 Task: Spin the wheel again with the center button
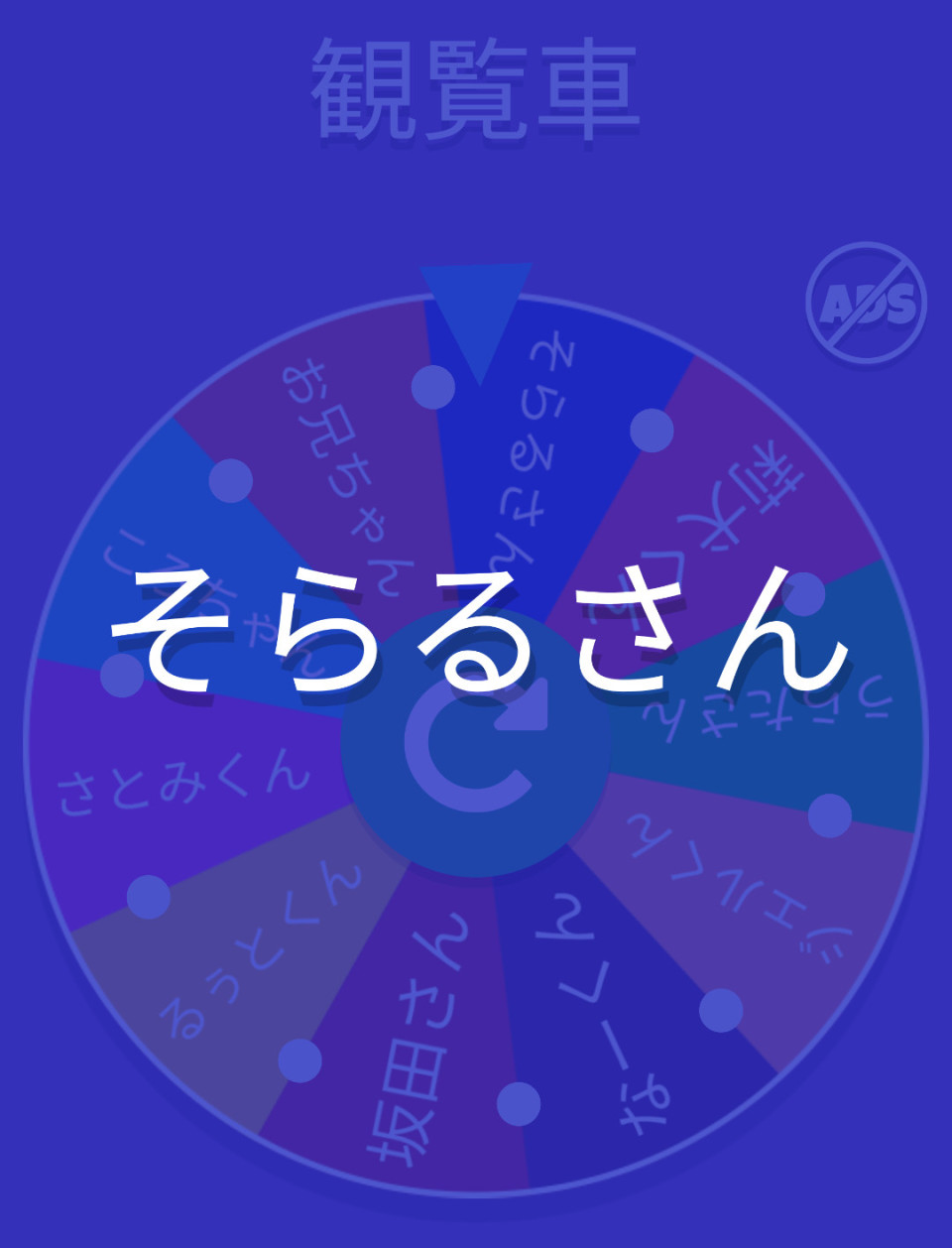[476, 744]
